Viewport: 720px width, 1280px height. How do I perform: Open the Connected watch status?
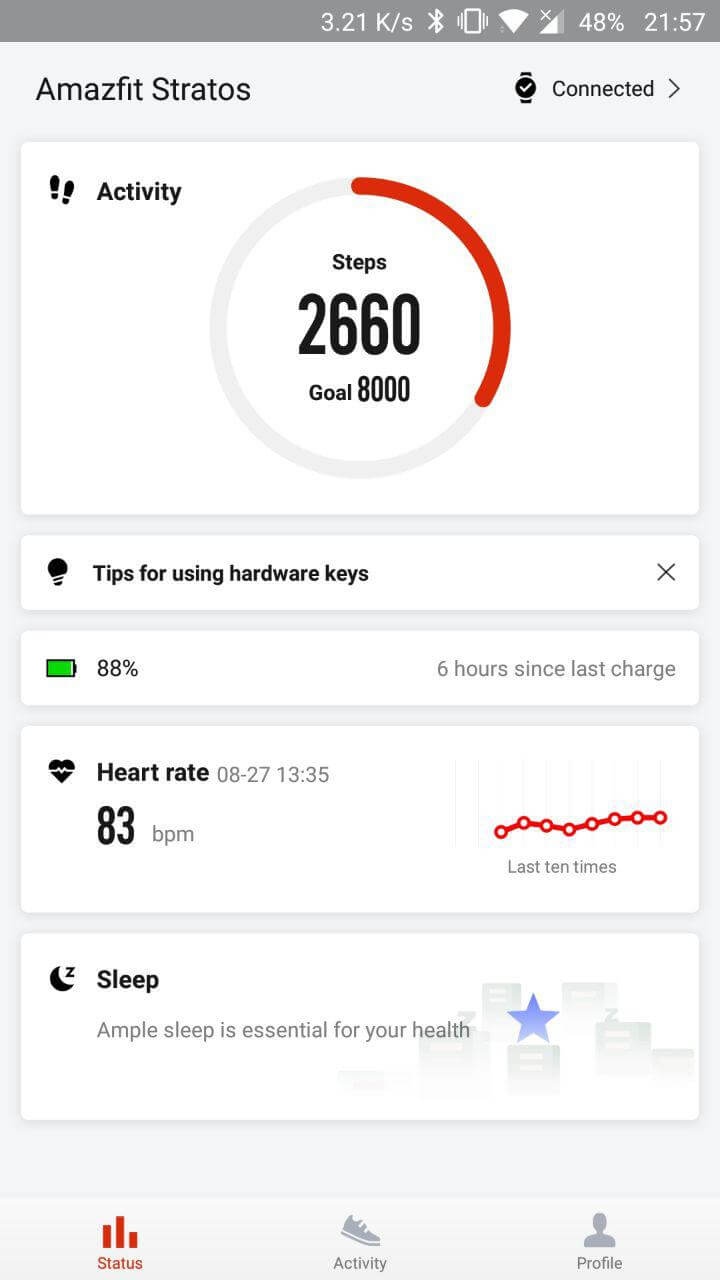(x=598, y=89)
